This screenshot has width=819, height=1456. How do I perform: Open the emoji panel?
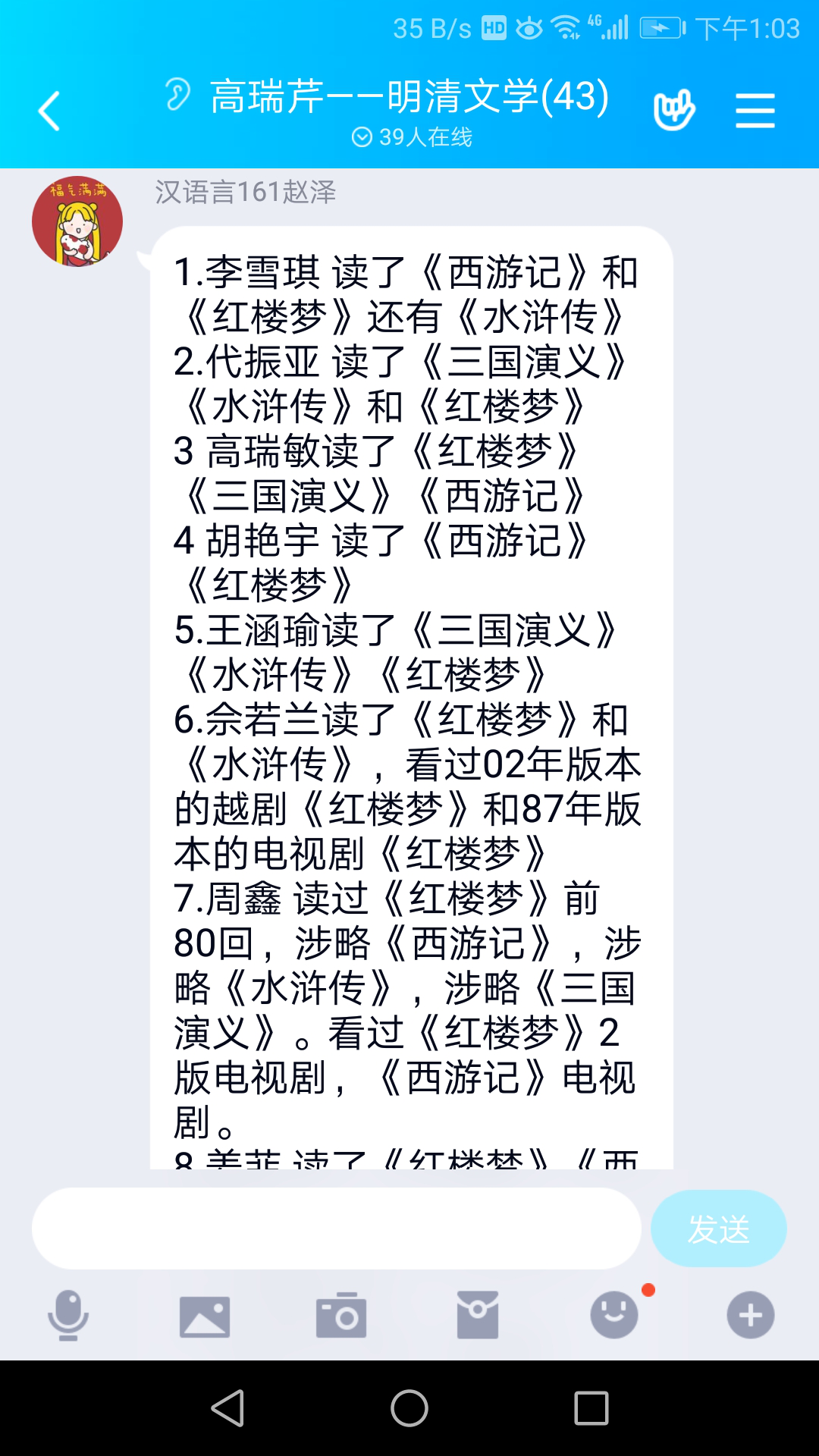[x=614, y=1316]
